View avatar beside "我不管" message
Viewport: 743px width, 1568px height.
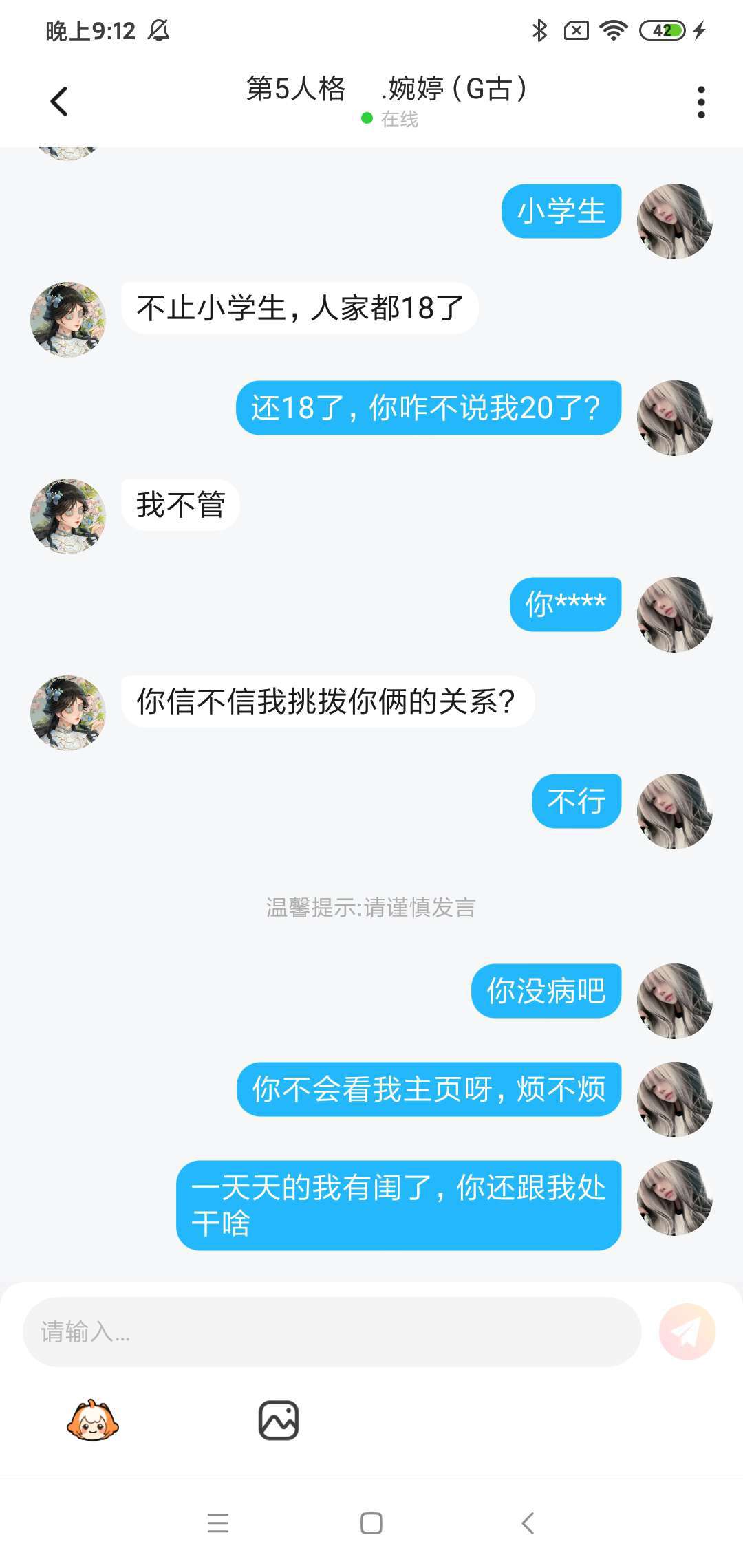(x=68, y=516)
